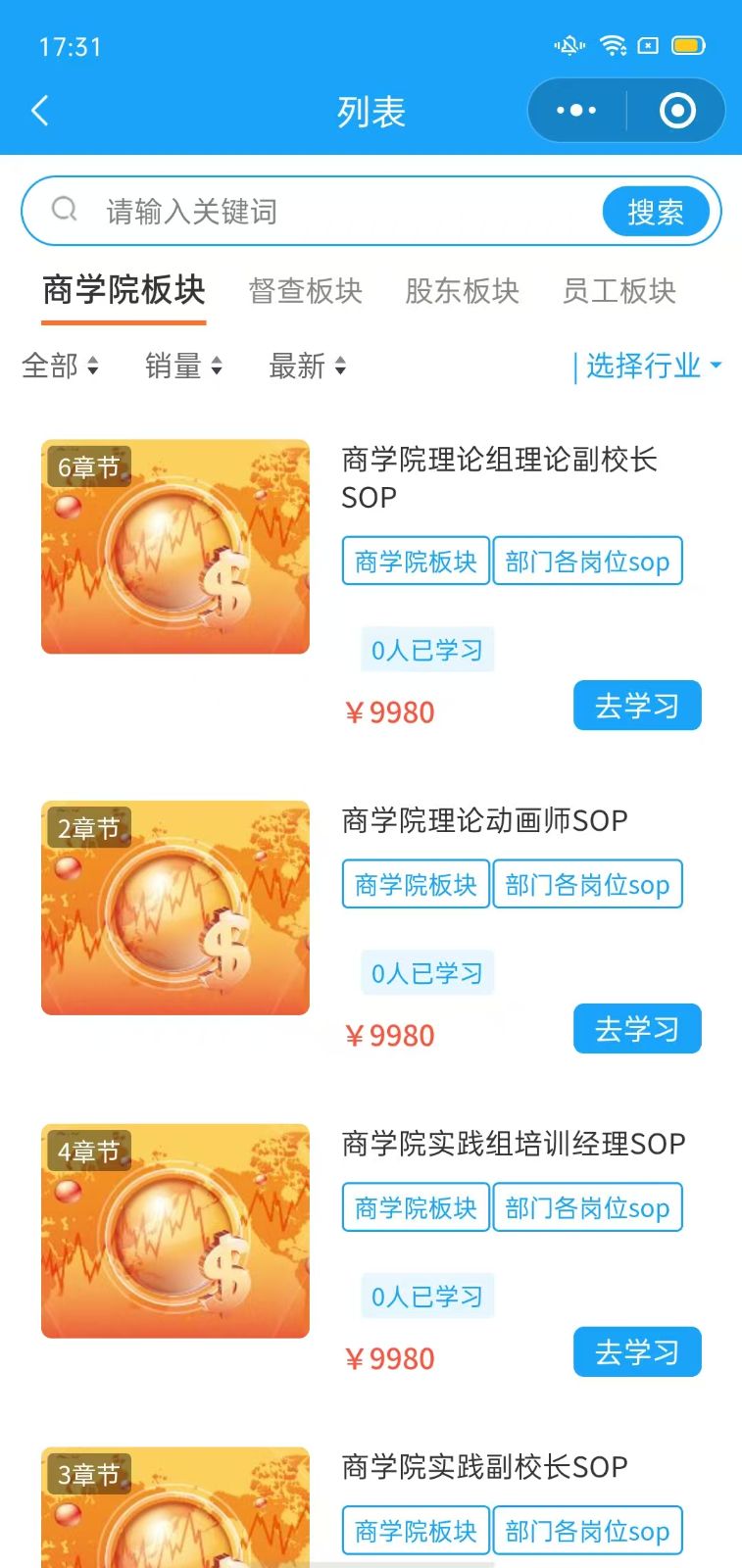Open the 商学院理论动画师SOP course cover
The height and width of the screenshot is (1568, 742).
[175, 908]
